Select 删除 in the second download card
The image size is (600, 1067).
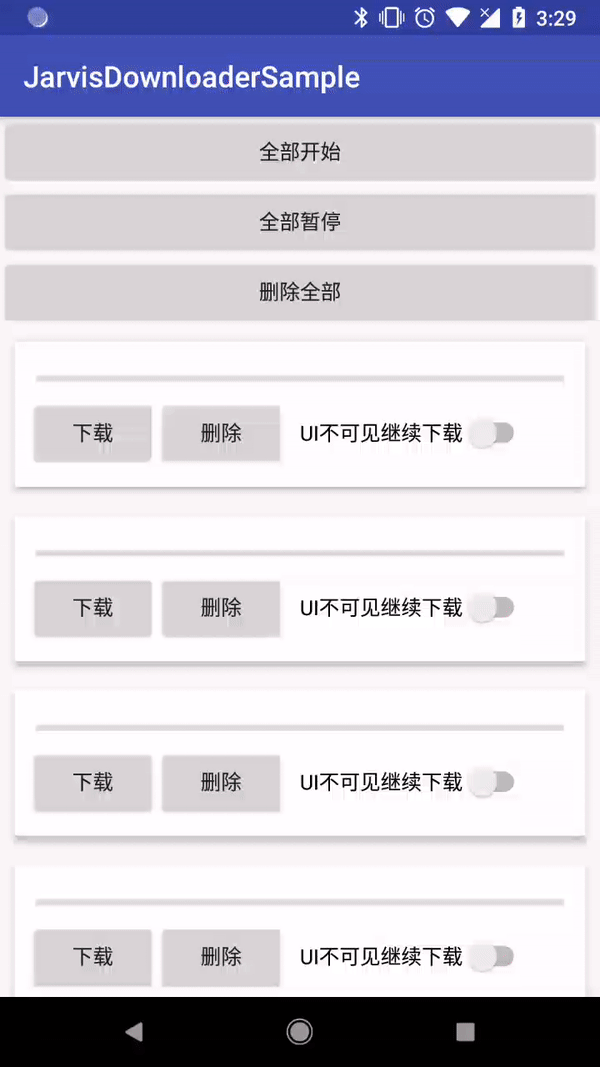click(x=221, y=608)
